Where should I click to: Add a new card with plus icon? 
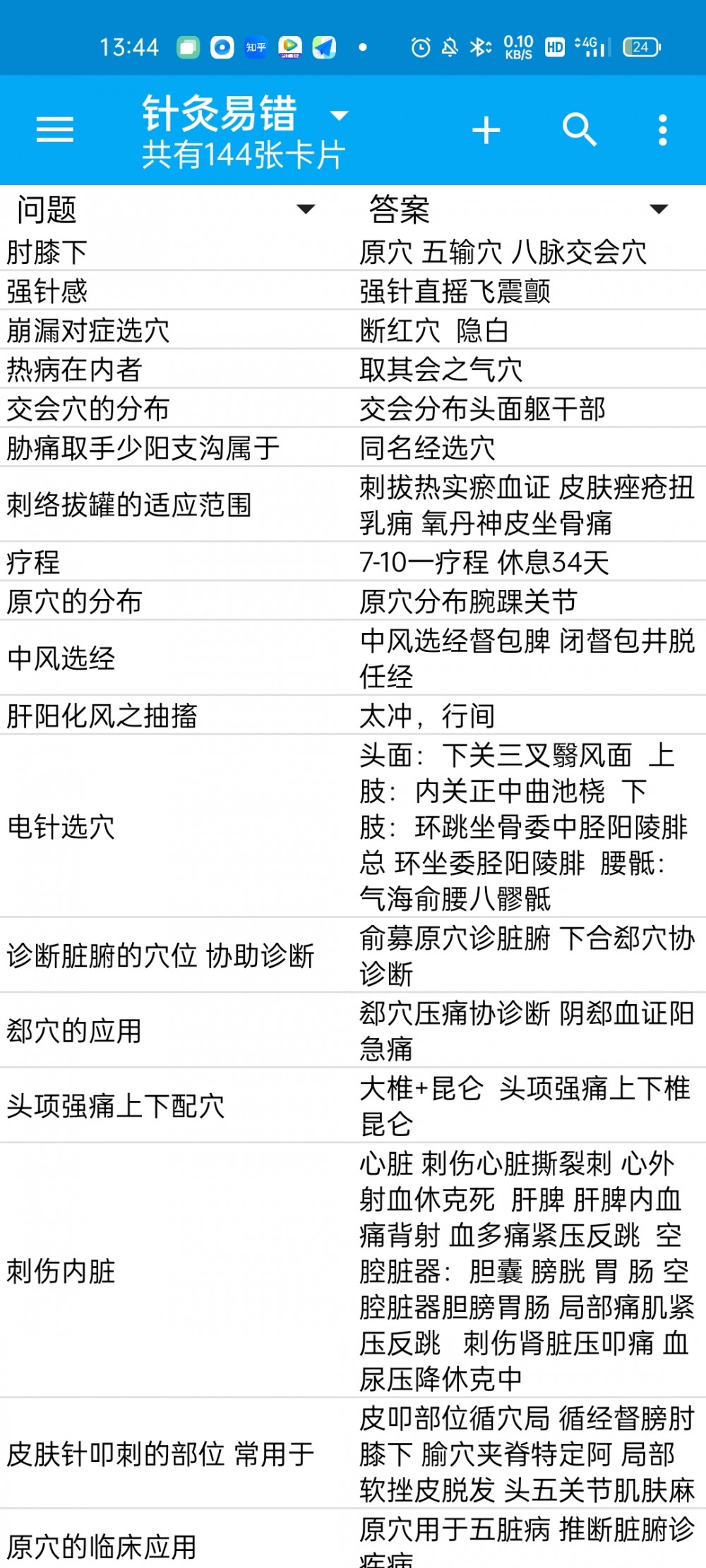click(x=486, y=131)
